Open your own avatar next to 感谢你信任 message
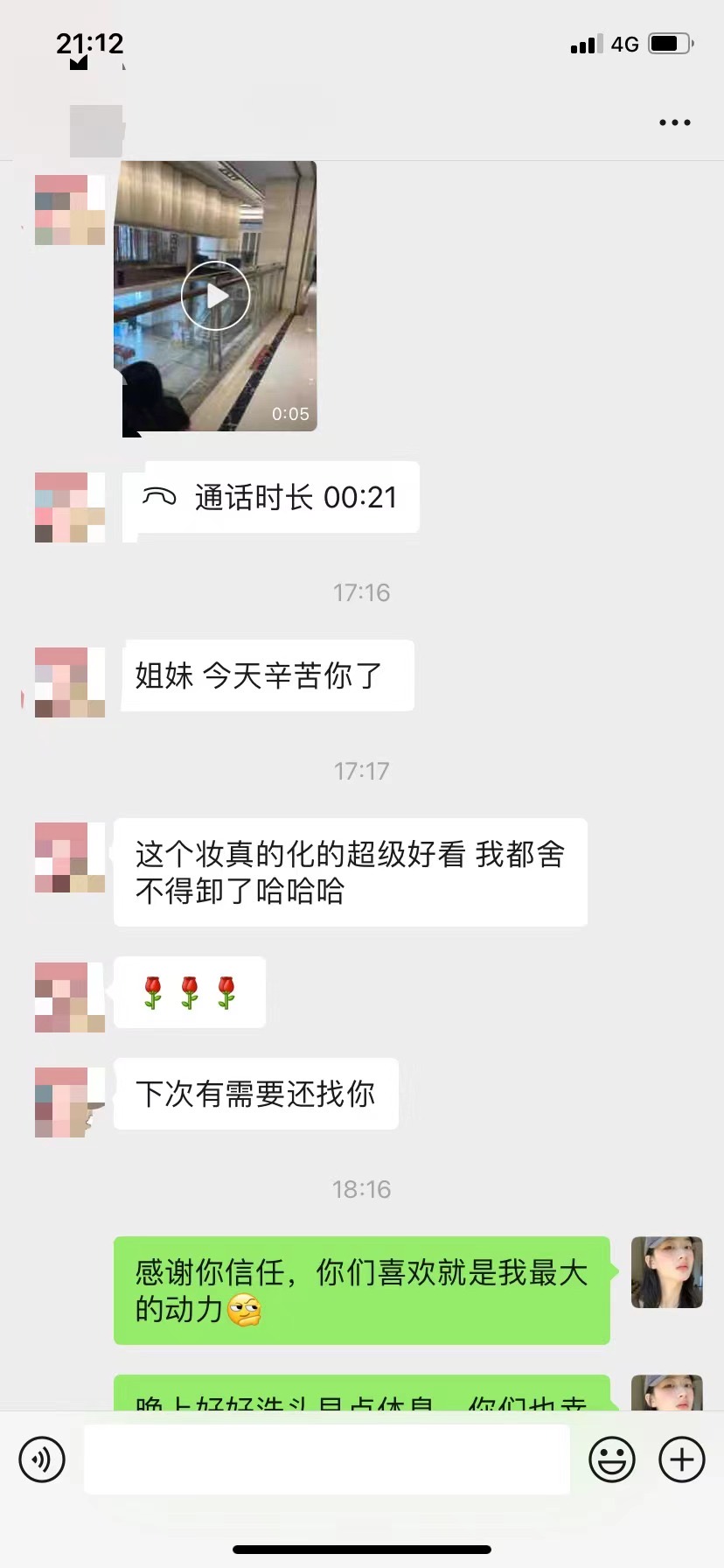 point(667,1272)
